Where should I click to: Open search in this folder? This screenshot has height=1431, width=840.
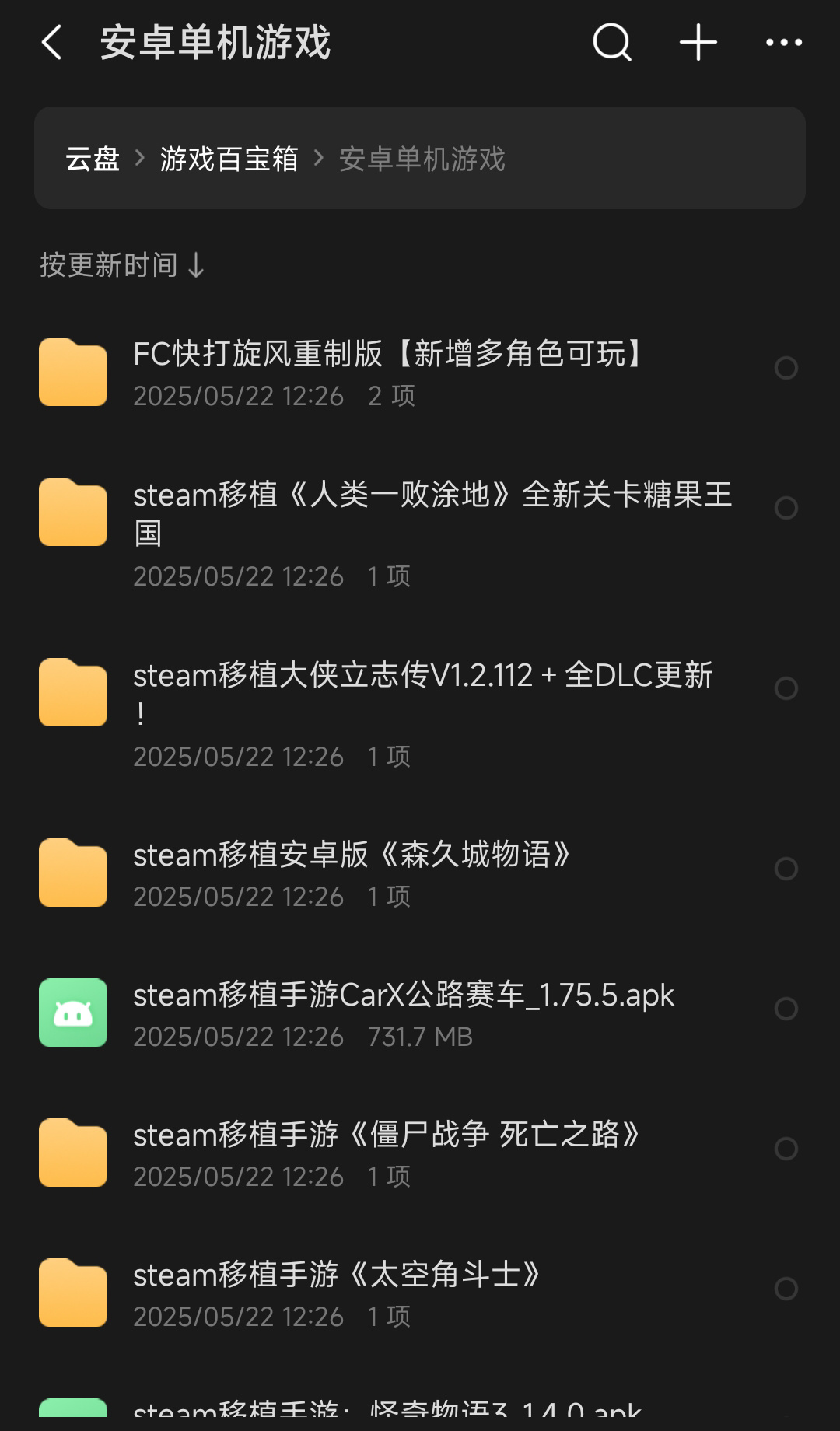pos(612,42)
